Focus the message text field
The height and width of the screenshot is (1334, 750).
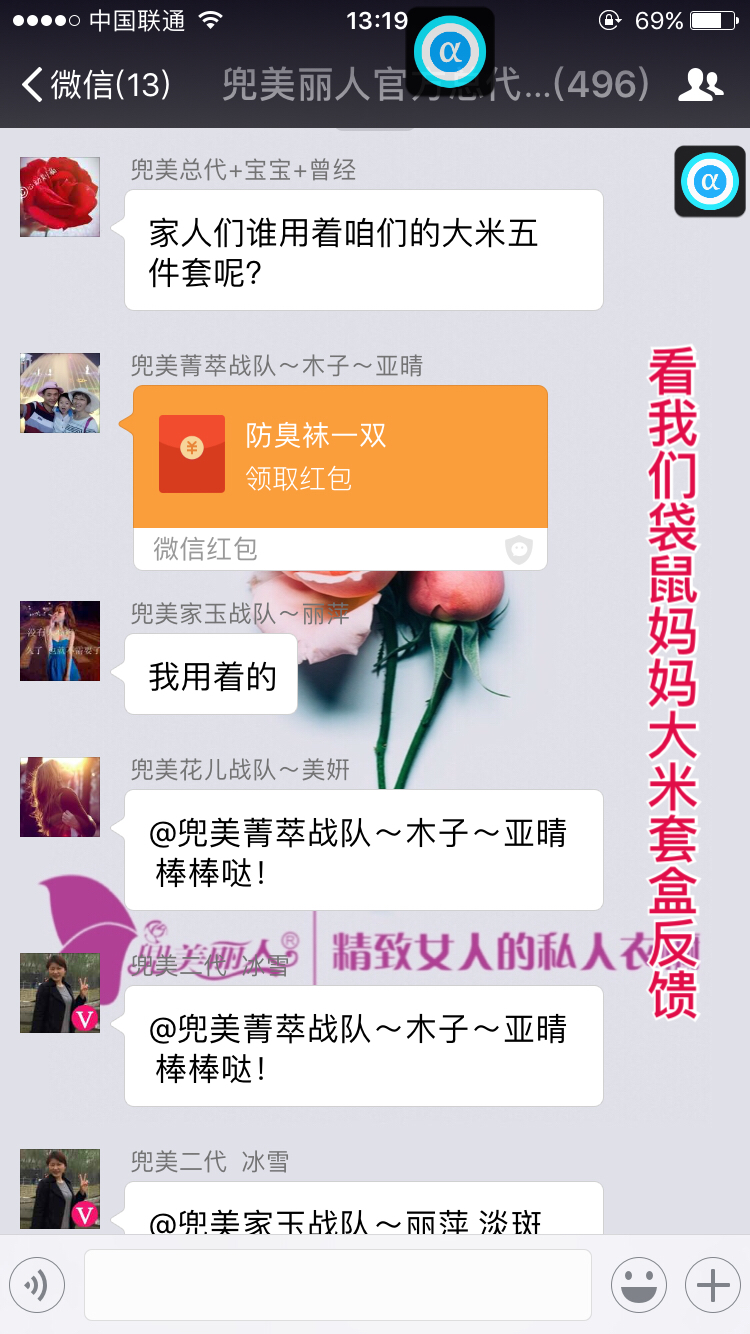(x=337, y=1285)
